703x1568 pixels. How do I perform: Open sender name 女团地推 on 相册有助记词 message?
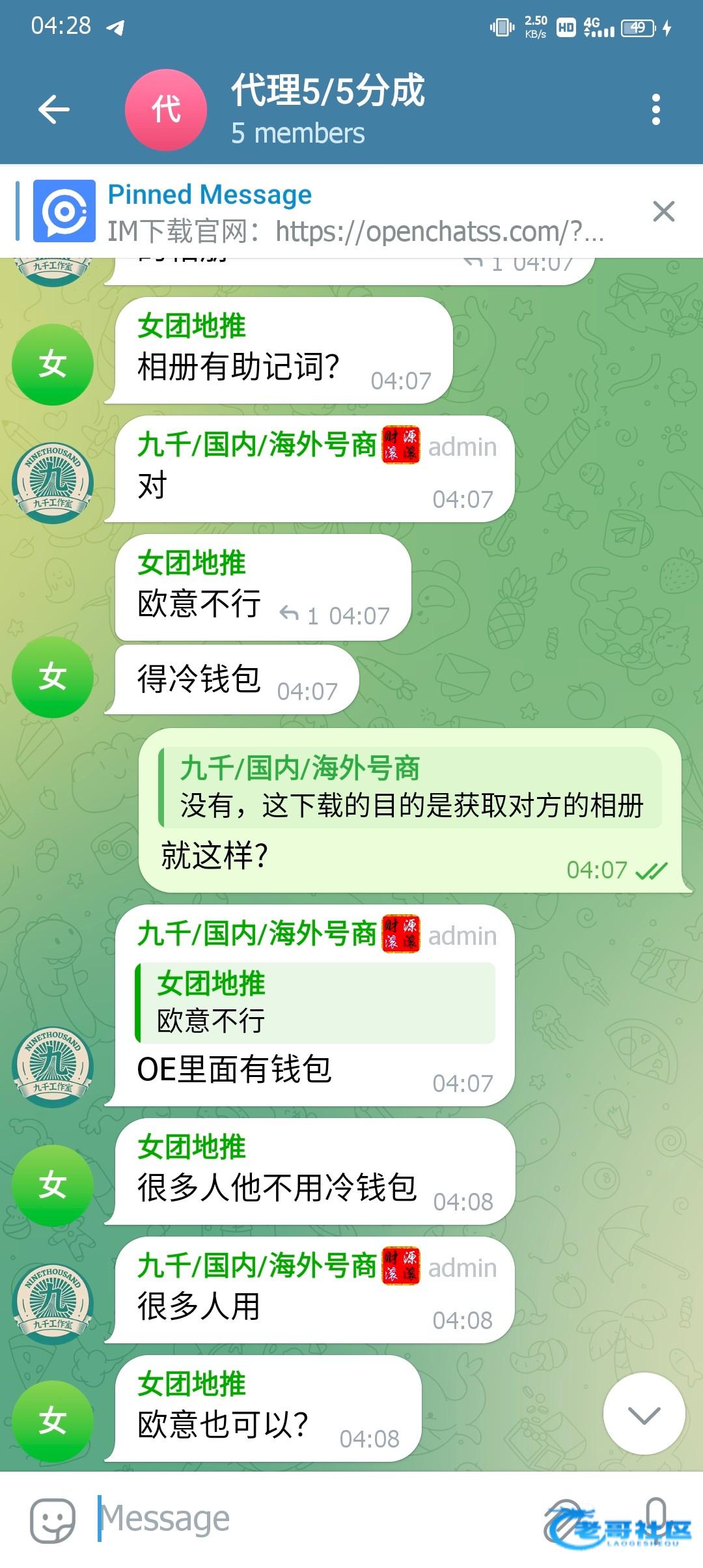pos(191,326)
